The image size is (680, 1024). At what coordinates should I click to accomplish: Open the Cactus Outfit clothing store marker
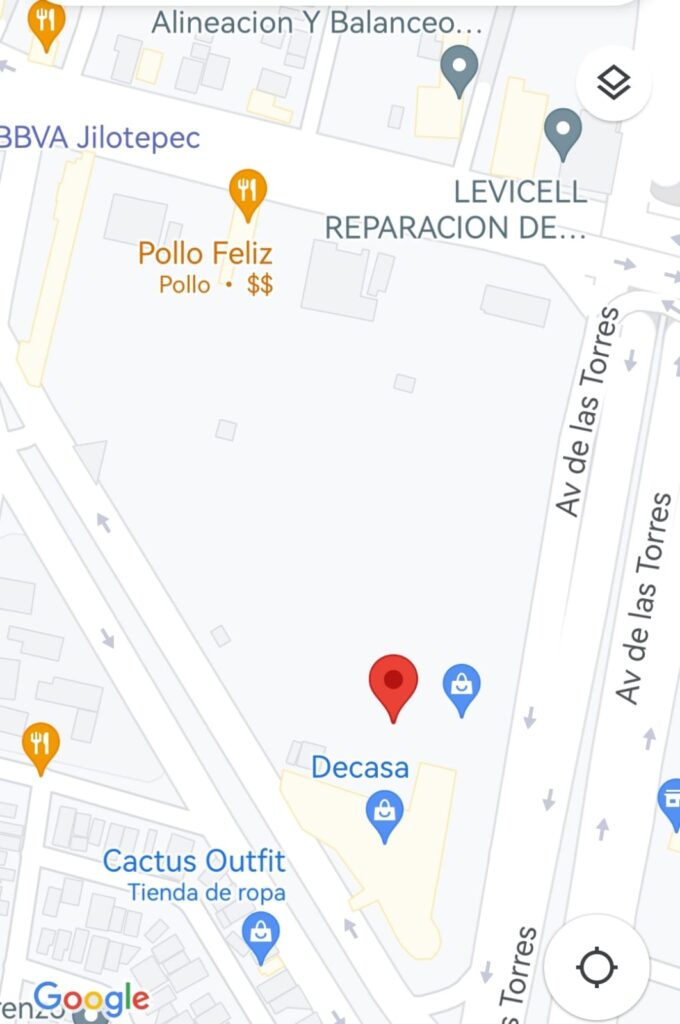[261, 937]
